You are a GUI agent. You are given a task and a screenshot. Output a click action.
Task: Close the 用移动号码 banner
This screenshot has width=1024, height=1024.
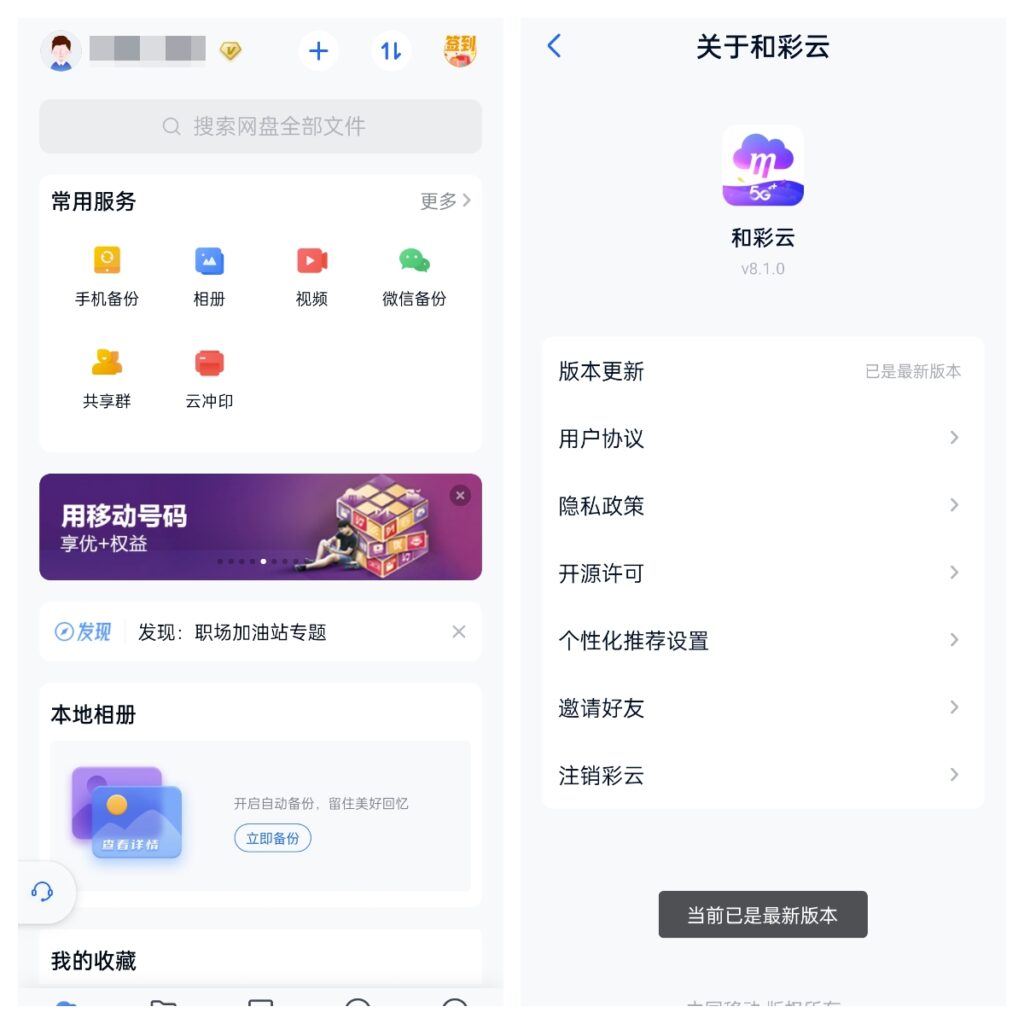click(x=460, y=495)
